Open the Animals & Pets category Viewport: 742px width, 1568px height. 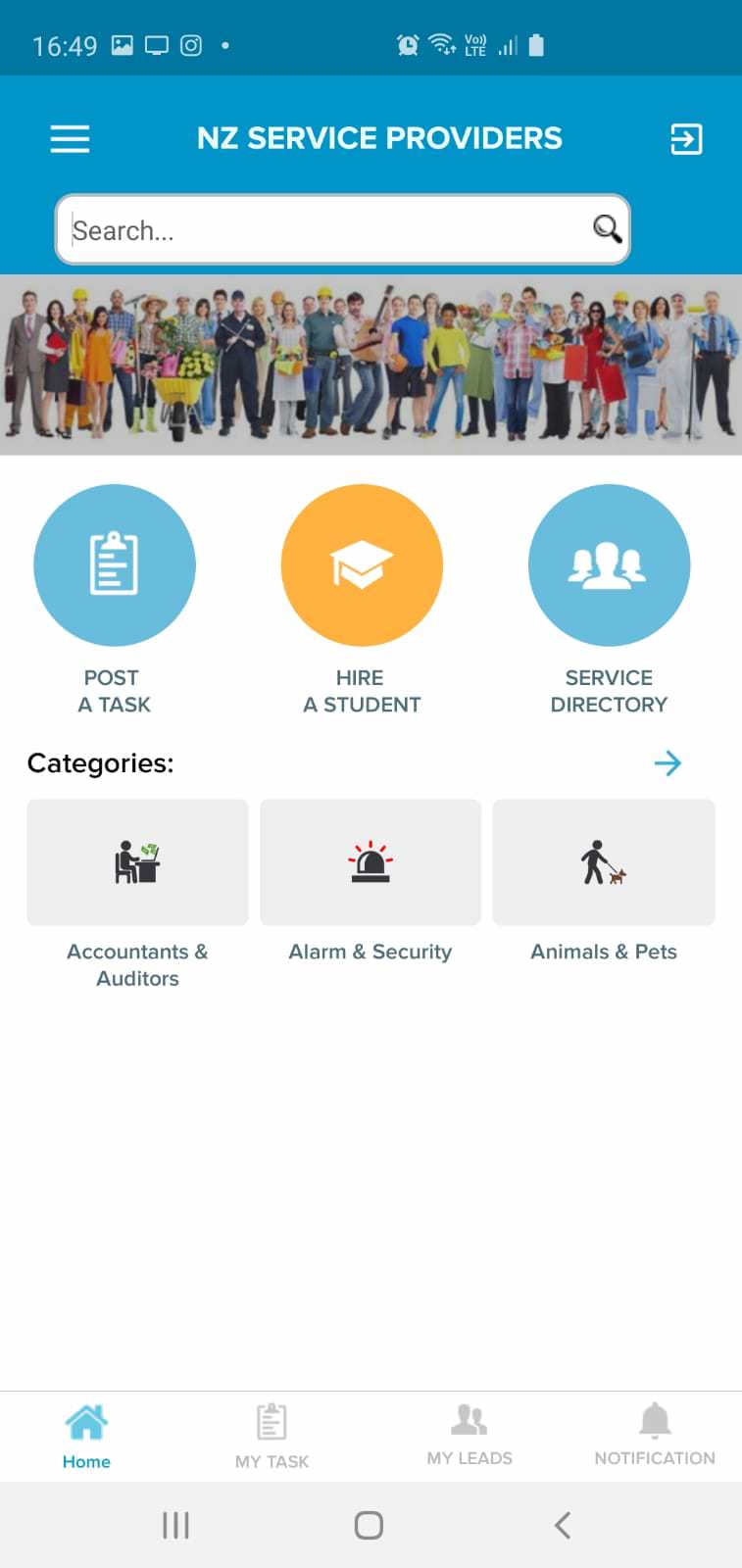pyautogui.click(x=604, y=862)
